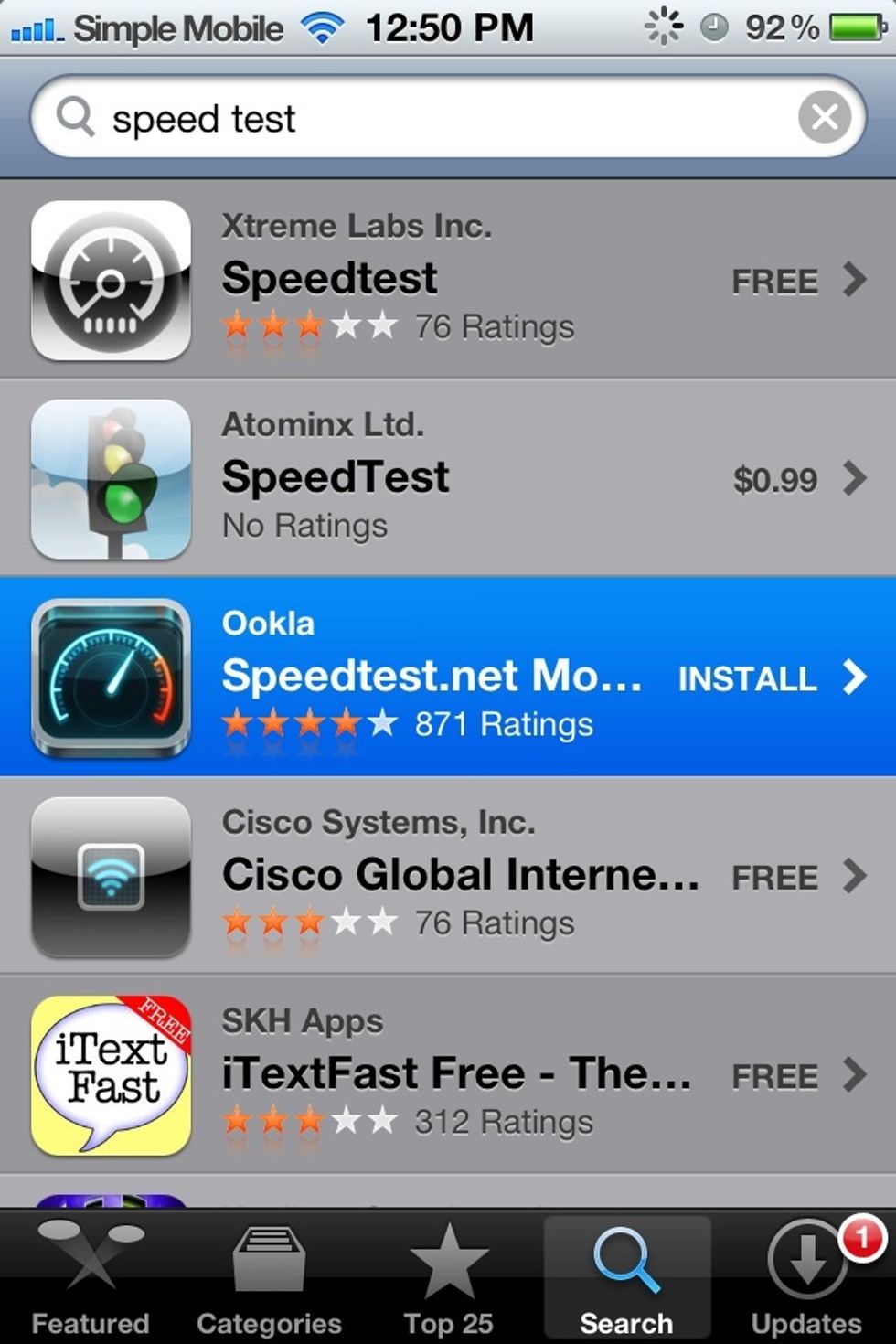The height and width of the screenshot is (1344, 896).
Task: Open details chevron for SpeedTest $0.99 app
Action: (x=856, y=478)
